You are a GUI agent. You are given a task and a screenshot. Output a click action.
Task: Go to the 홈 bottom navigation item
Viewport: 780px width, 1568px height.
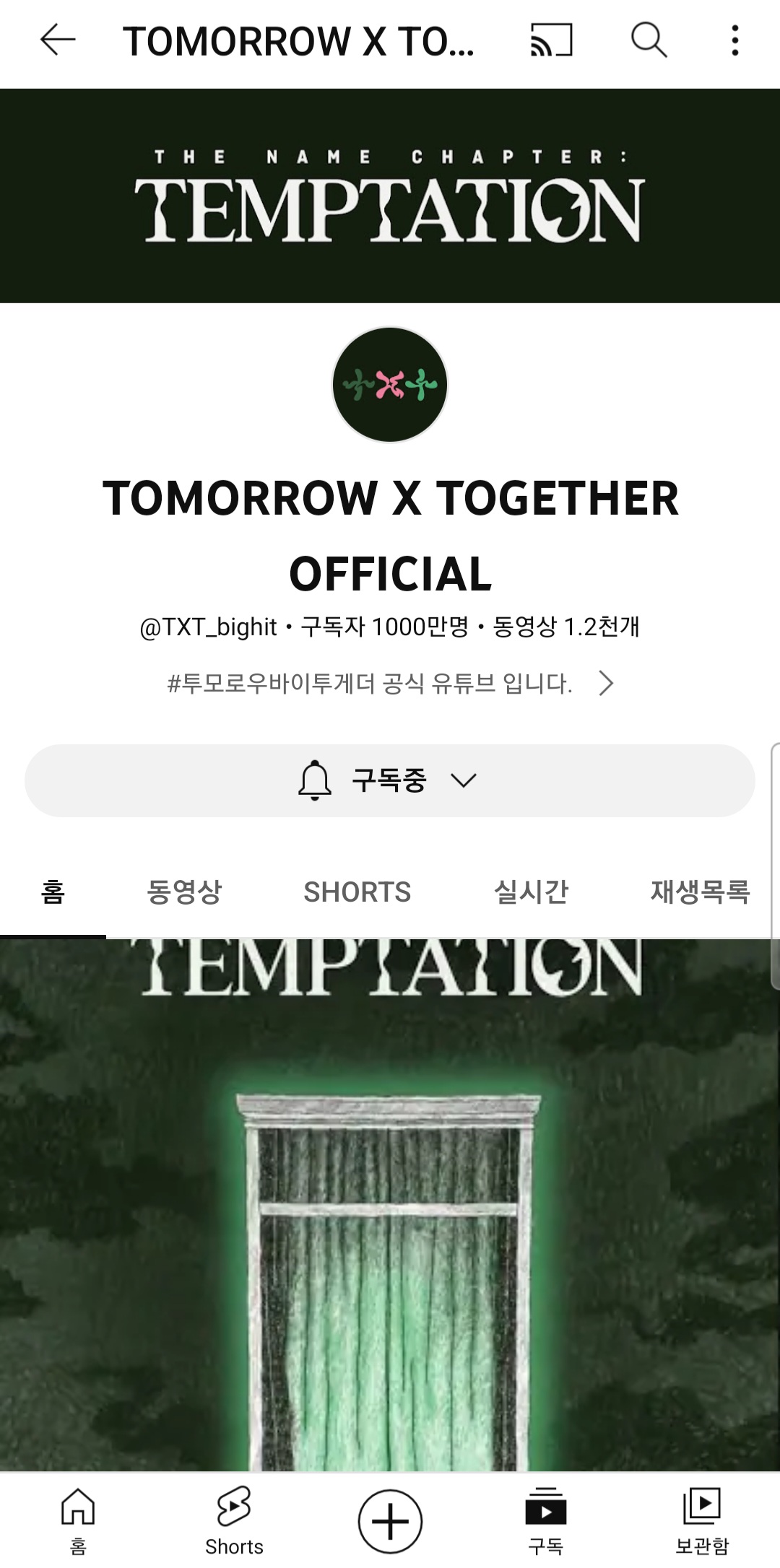(x=78, y=1520)
